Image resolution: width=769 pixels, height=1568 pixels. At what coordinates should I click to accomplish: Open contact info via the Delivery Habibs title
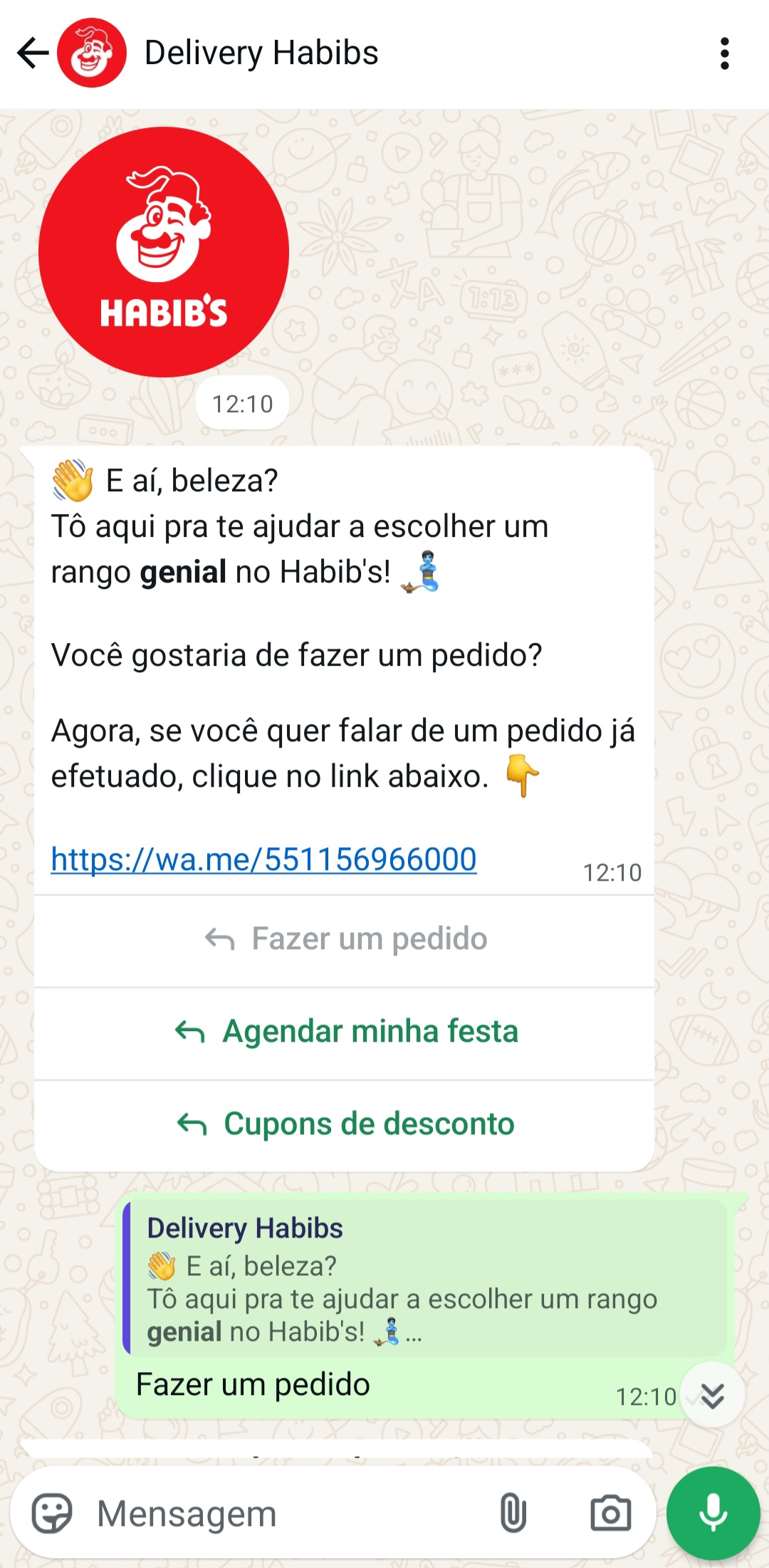coord(261,53)
